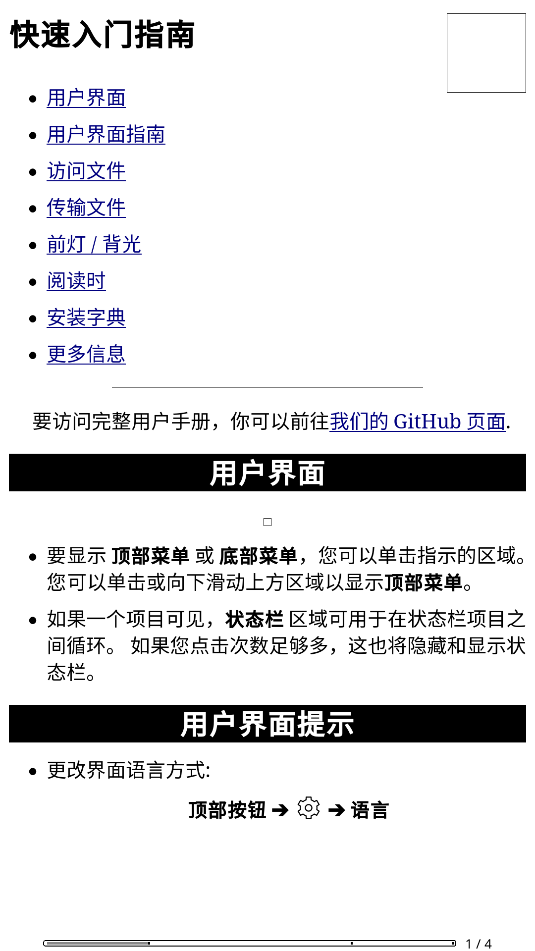Image resolution: width=535 pixels, height=951 pixels.
Task: Select the 阅读时 link
Action: (x=76, y=281)
